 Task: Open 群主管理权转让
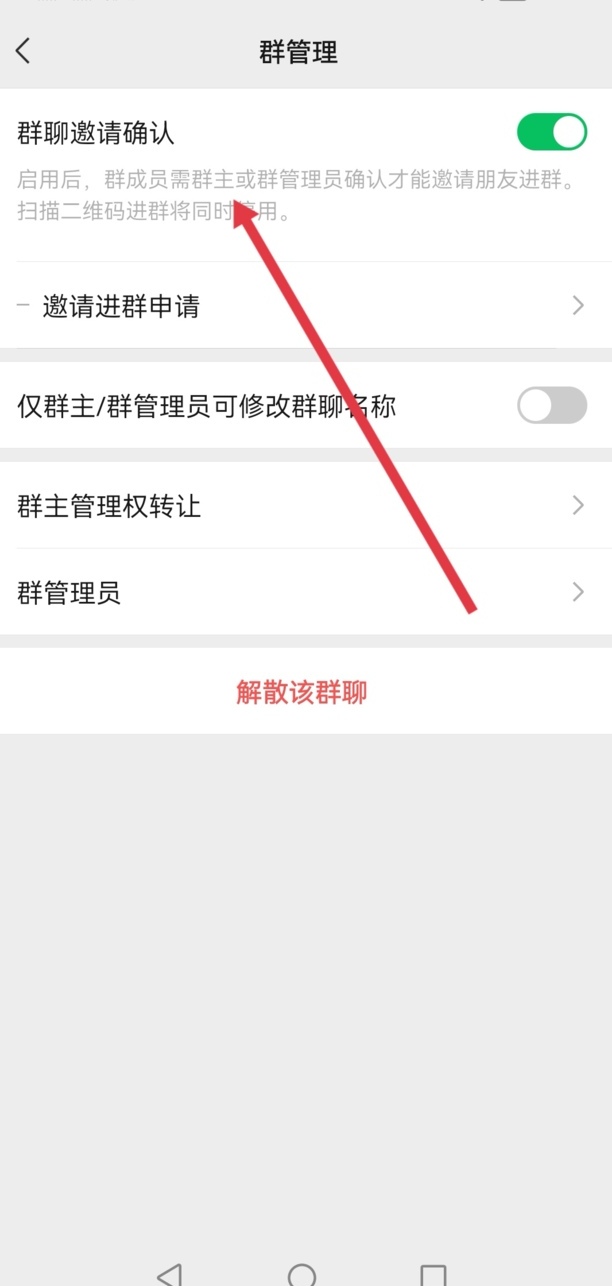point(306,506)
